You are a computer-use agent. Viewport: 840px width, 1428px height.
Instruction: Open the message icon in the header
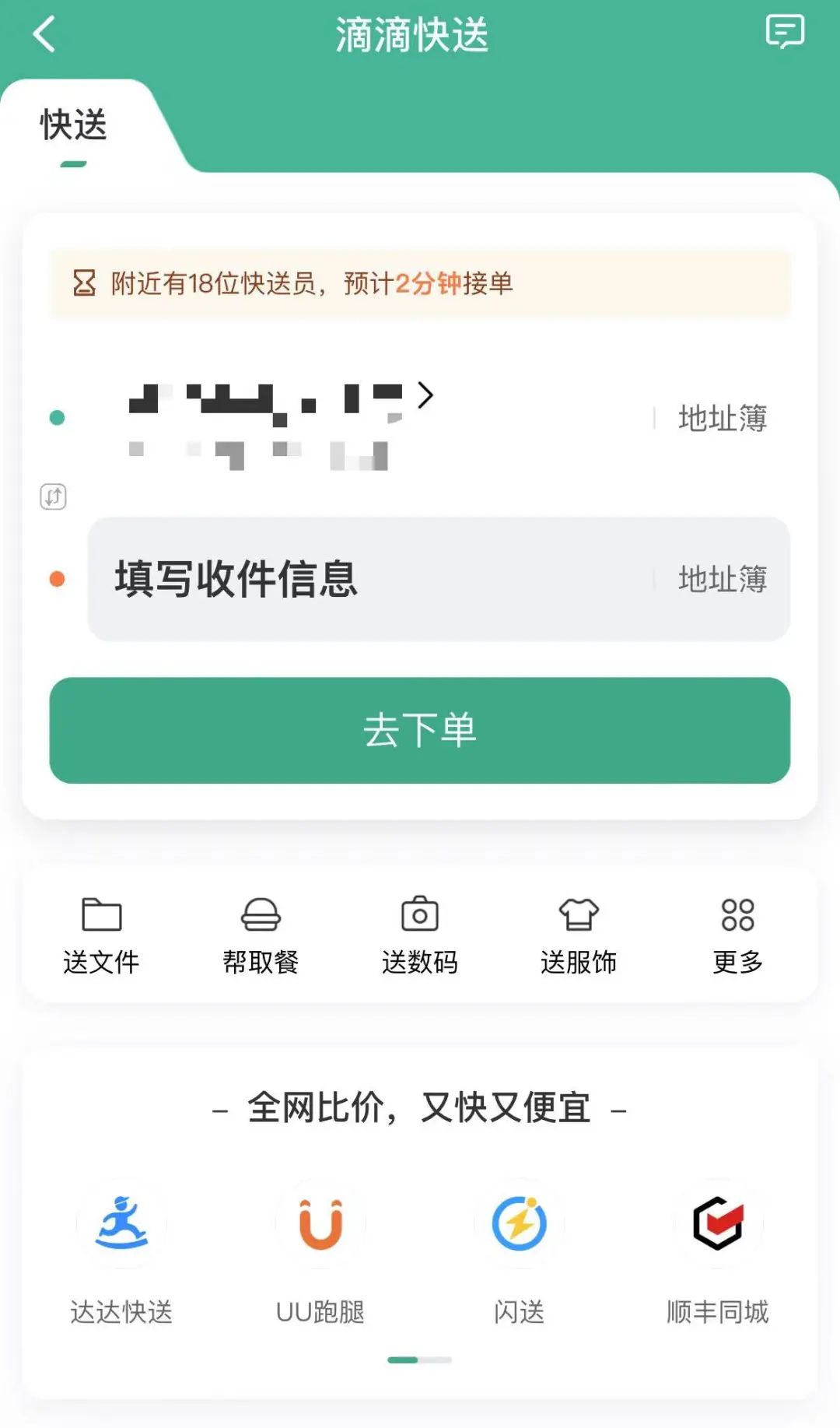[x=784, y=33]
